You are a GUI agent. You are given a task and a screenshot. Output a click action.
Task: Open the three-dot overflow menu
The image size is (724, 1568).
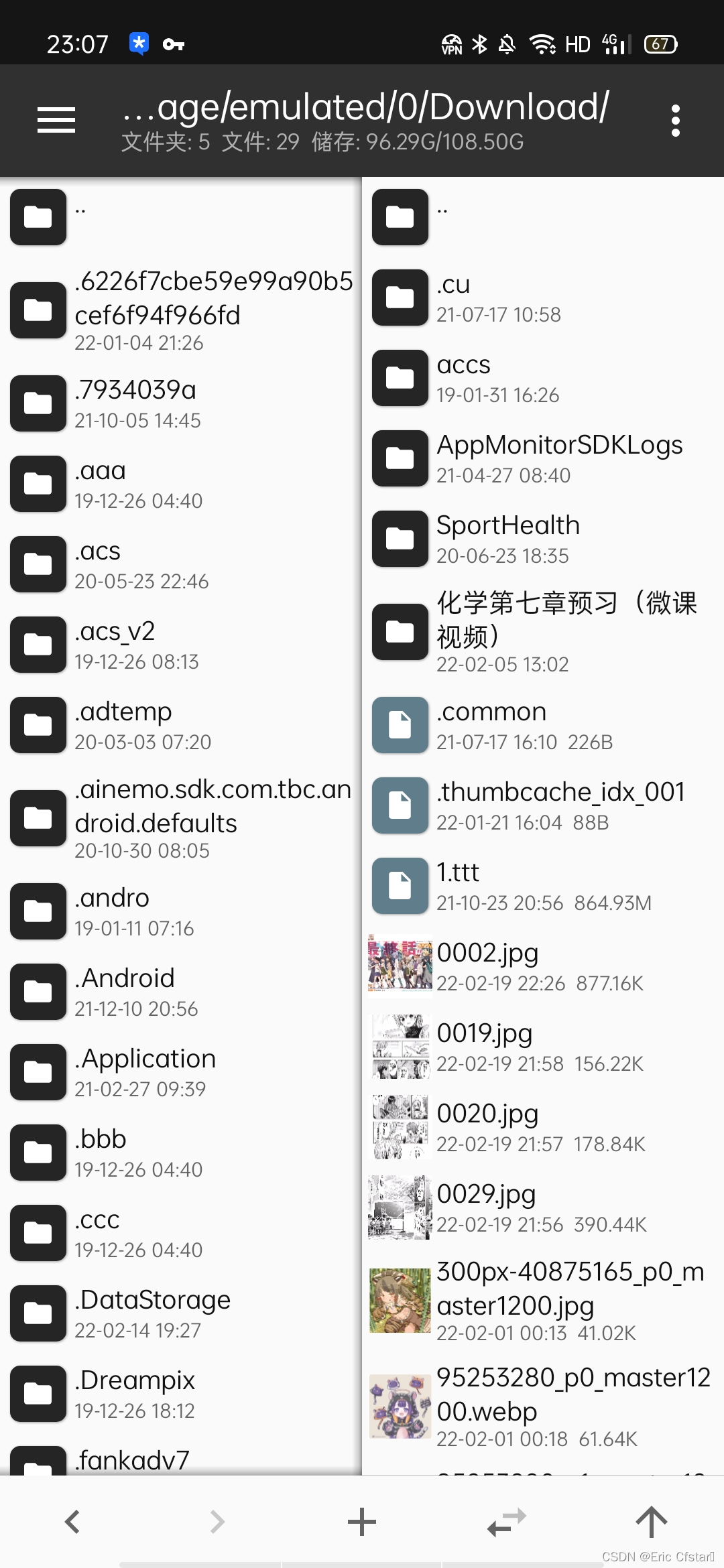click(x=675, y=121)
